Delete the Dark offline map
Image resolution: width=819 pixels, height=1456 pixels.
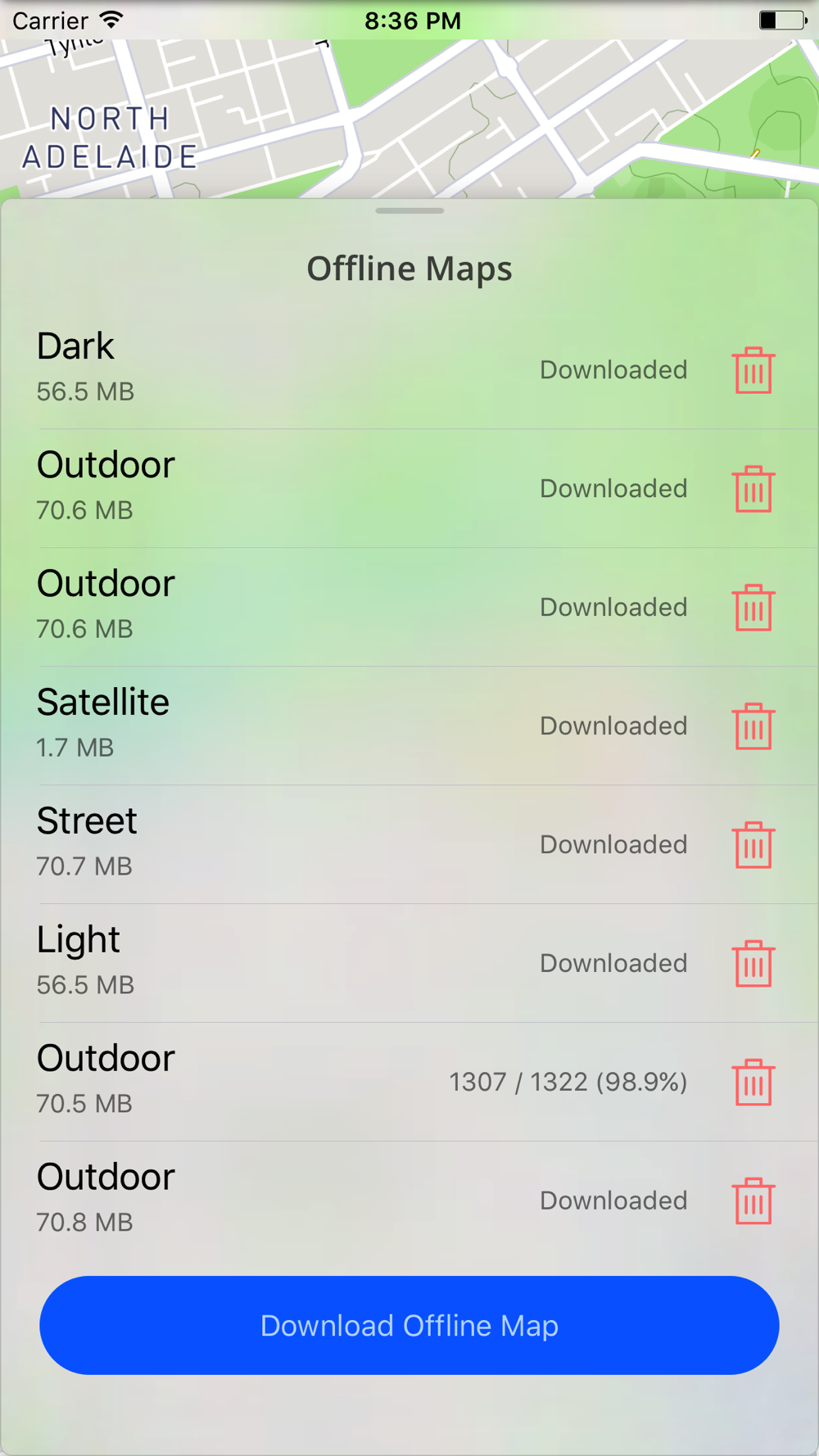point(753,370)
